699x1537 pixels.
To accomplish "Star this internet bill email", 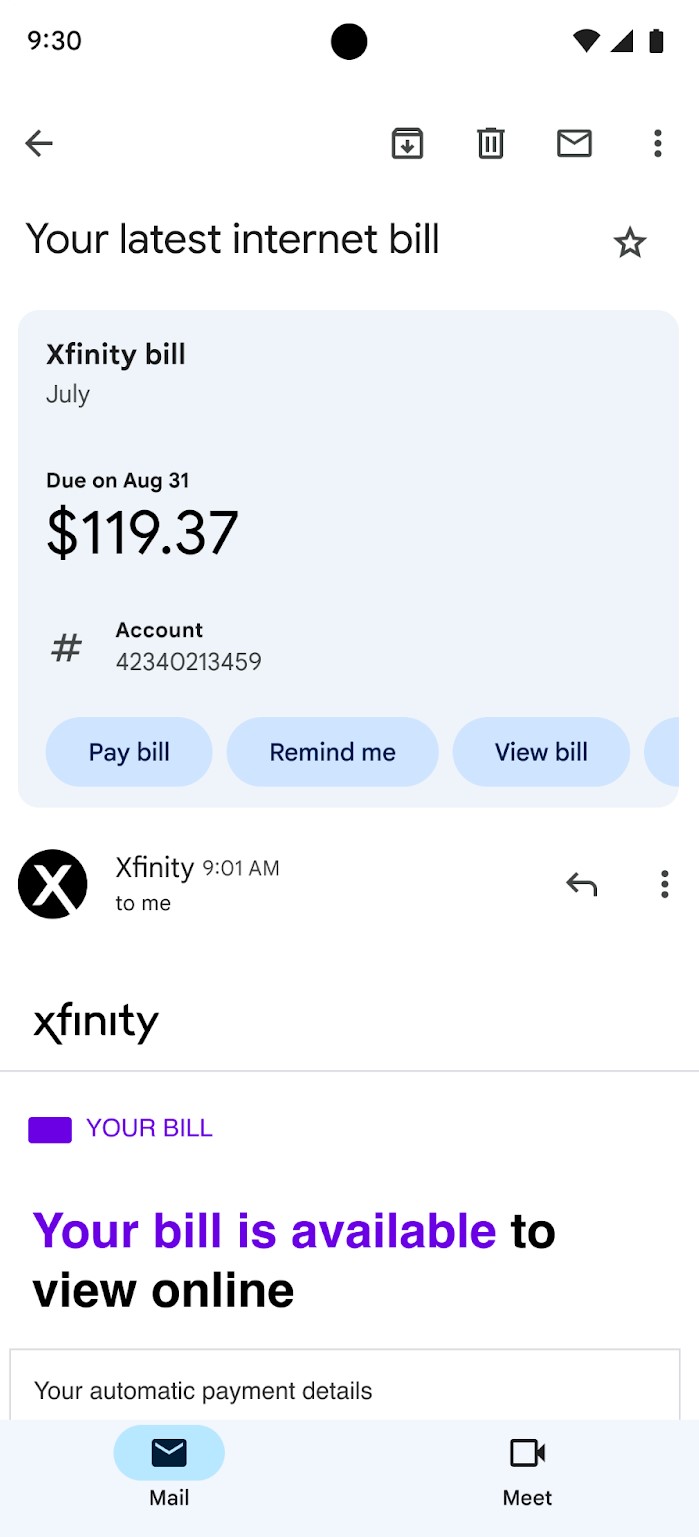I will (x=629, y=242).
